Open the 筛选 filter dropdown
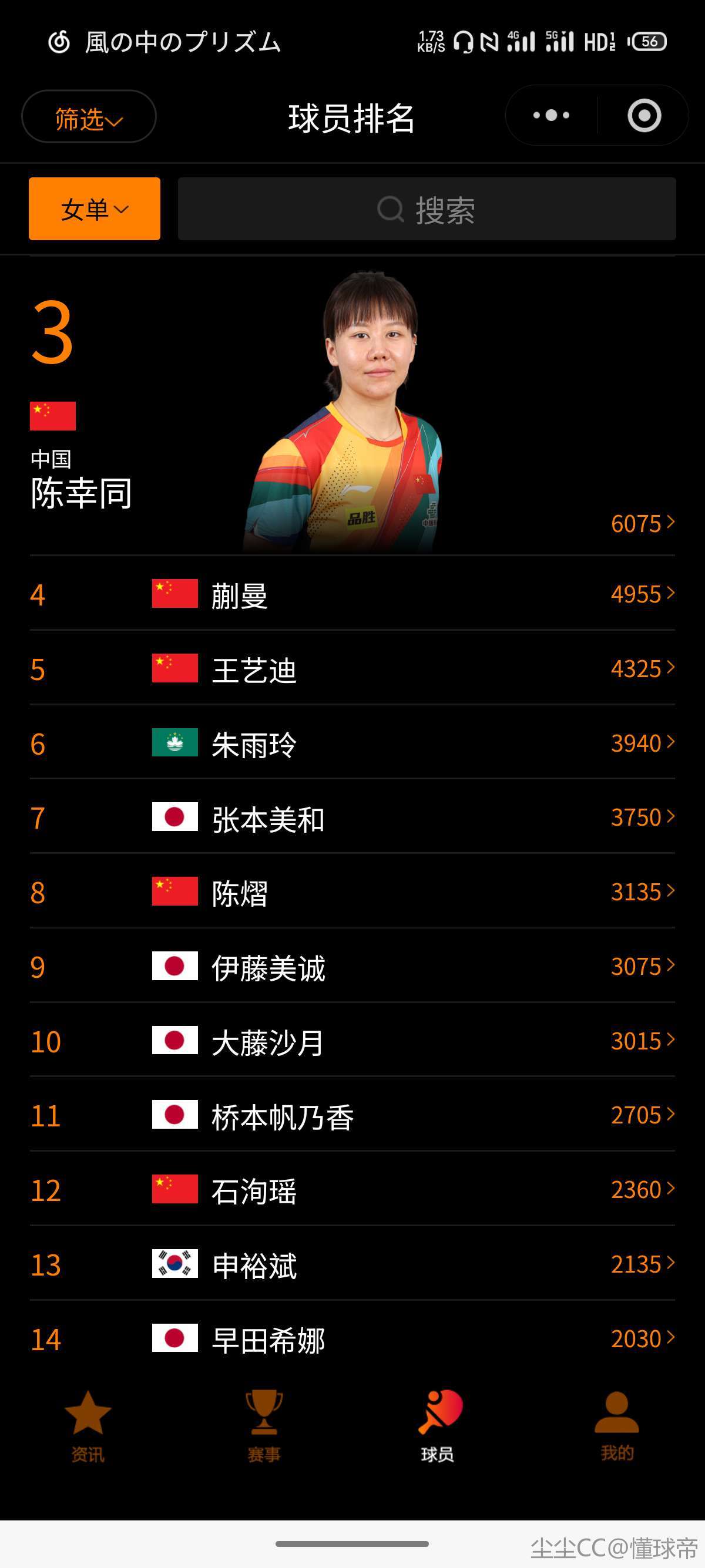Viewport: 705px width, 1568px height. (89, 117)
